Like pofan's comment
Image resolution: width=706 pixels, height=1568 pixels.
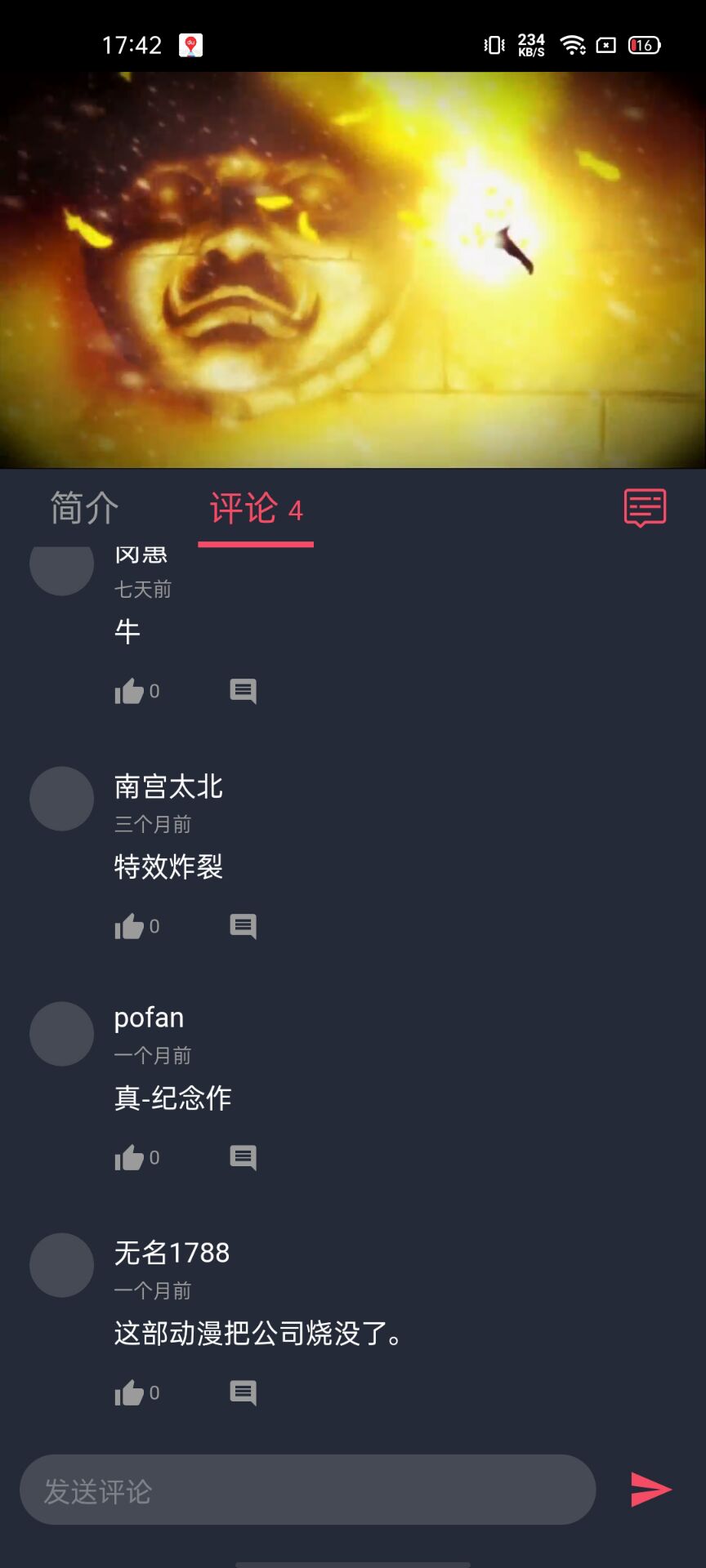(130, 1158)
